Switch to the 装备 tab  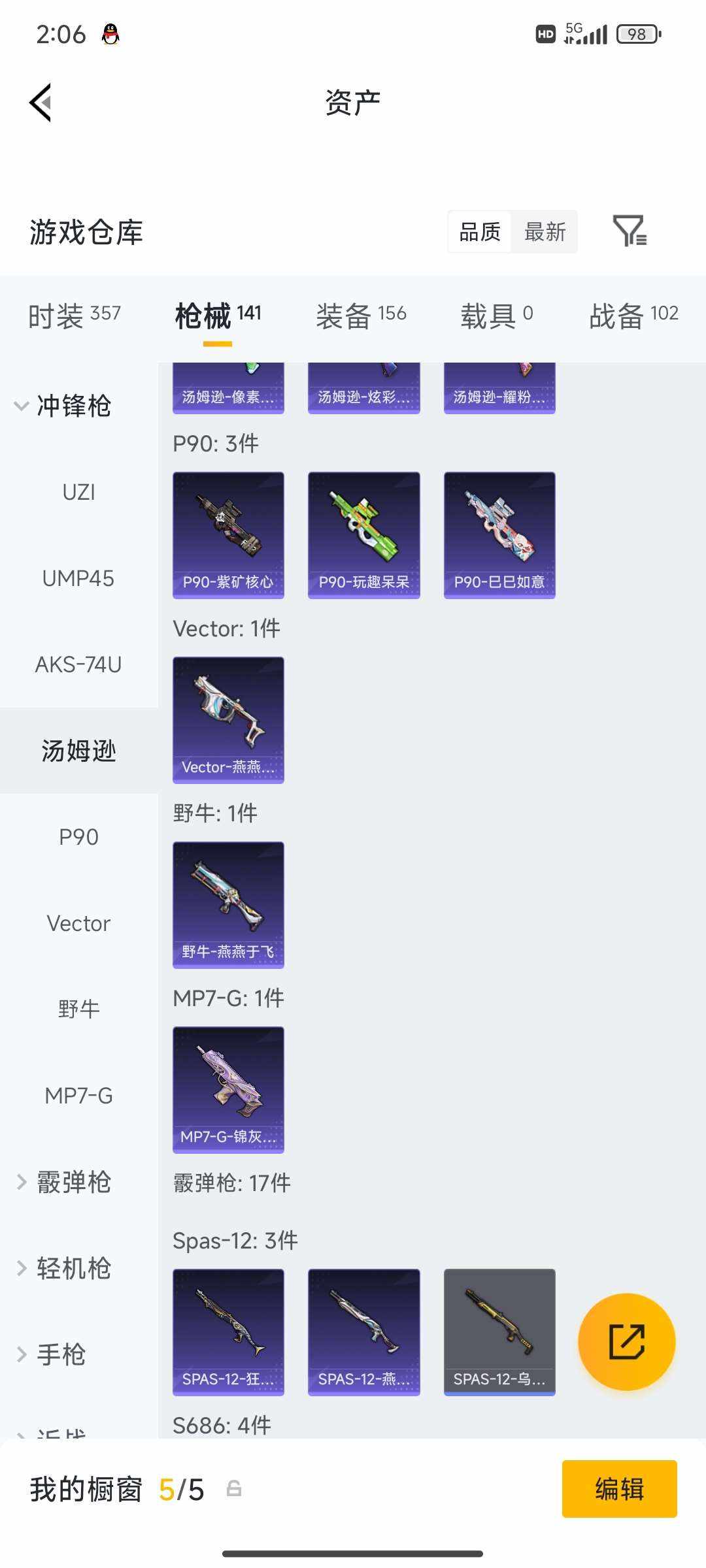tap(361, 315)
